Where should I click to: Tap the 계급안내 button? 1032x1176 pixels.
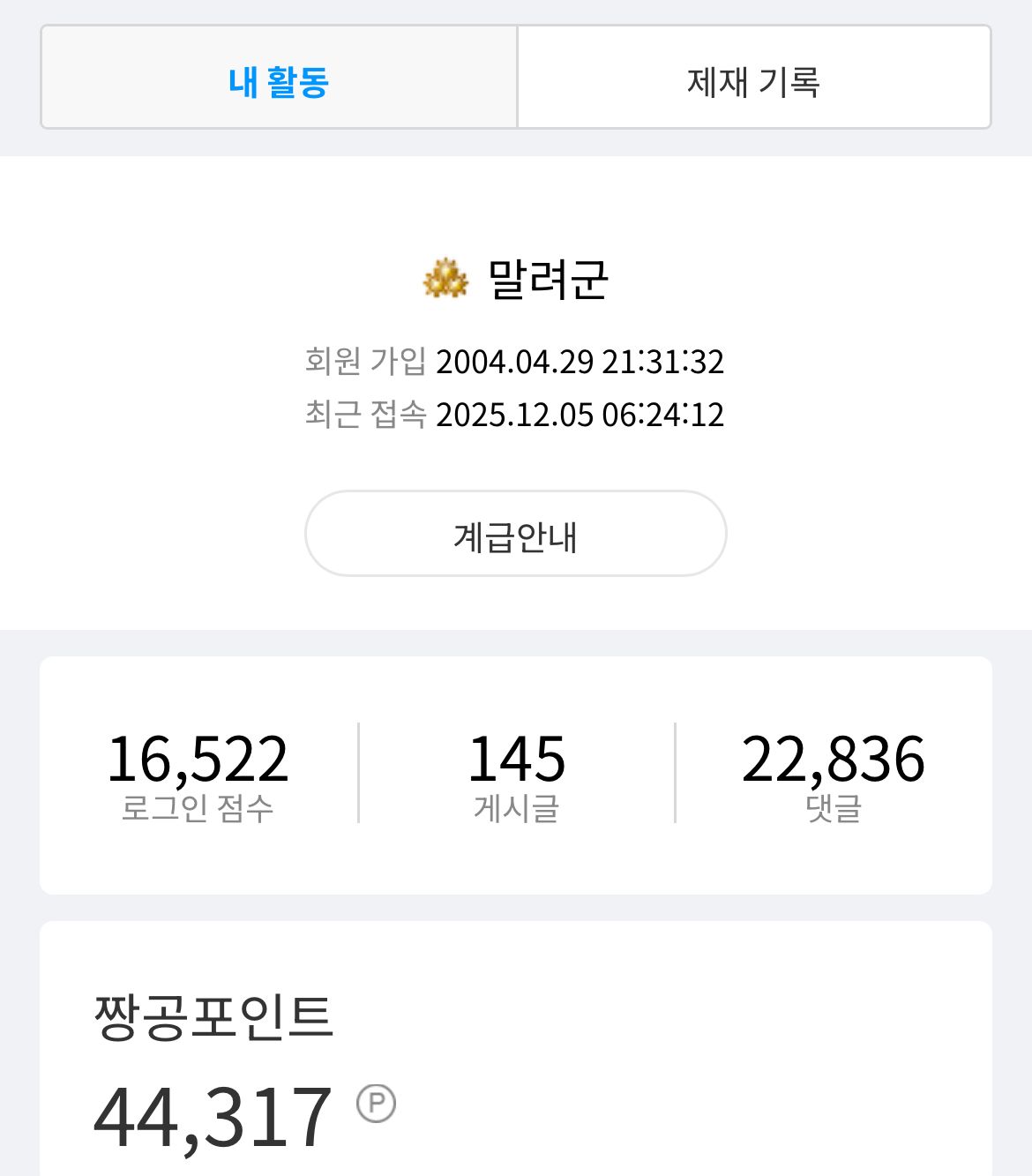[x=515, y=534]
